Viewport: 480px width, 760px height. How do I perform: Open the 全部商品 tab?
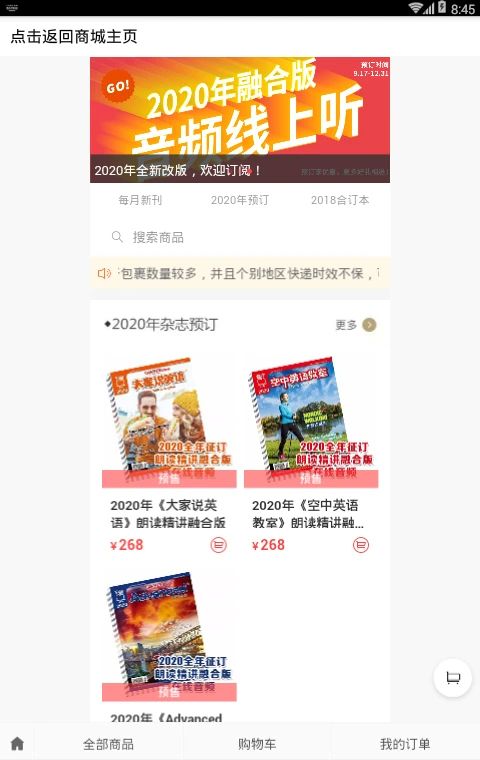(x=108, y=744)
